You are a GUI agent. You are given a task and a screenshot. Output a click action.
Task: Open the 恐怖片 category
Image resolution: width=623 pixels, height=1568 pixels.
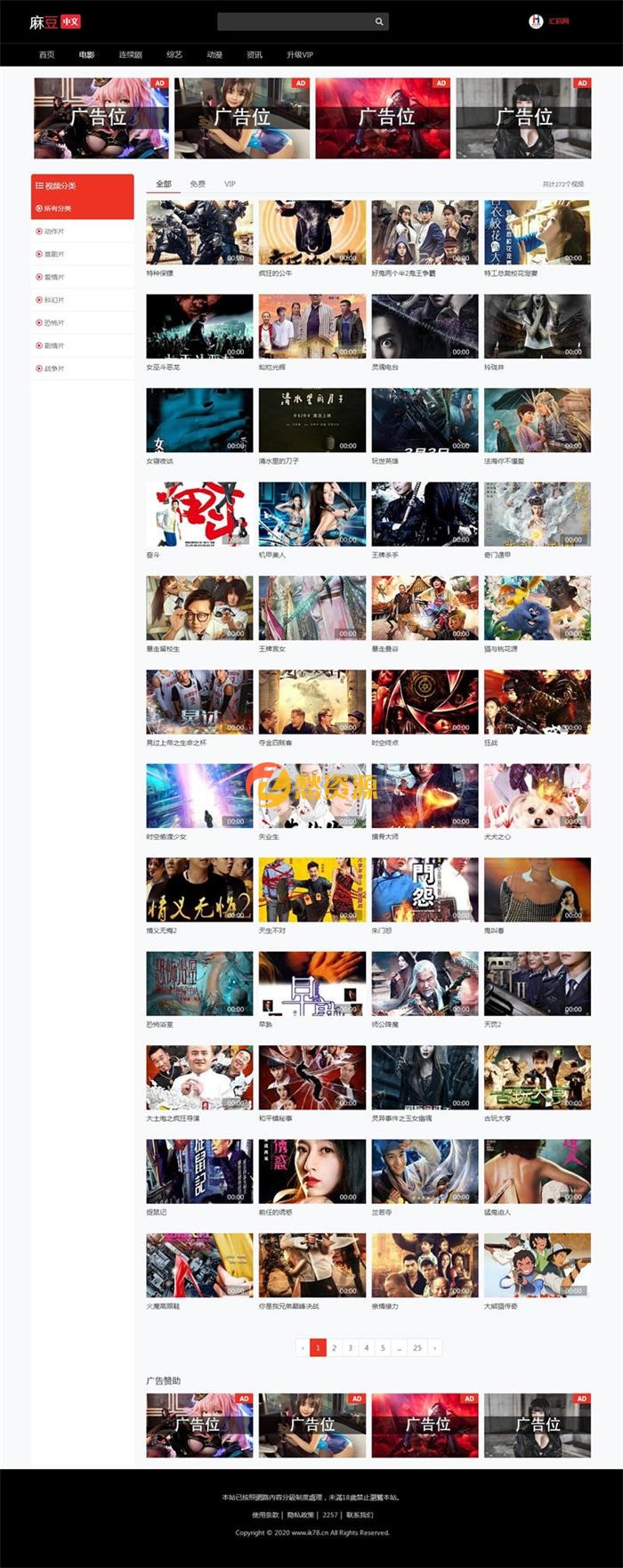pyautogui.click(x=54, y=323)
